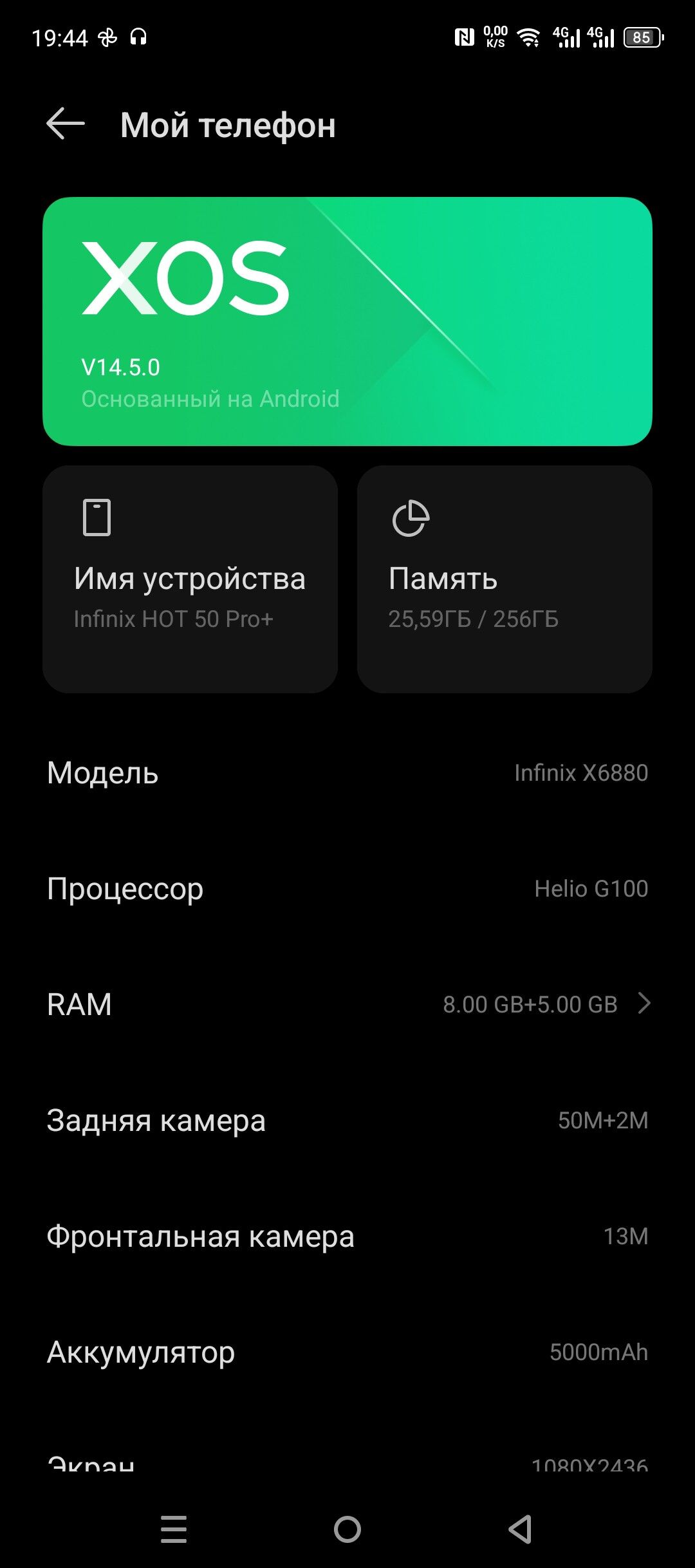Screen dimensions: 695x1568
Task: Open recent apps from the navigation bar
Action: point(174,1529)
